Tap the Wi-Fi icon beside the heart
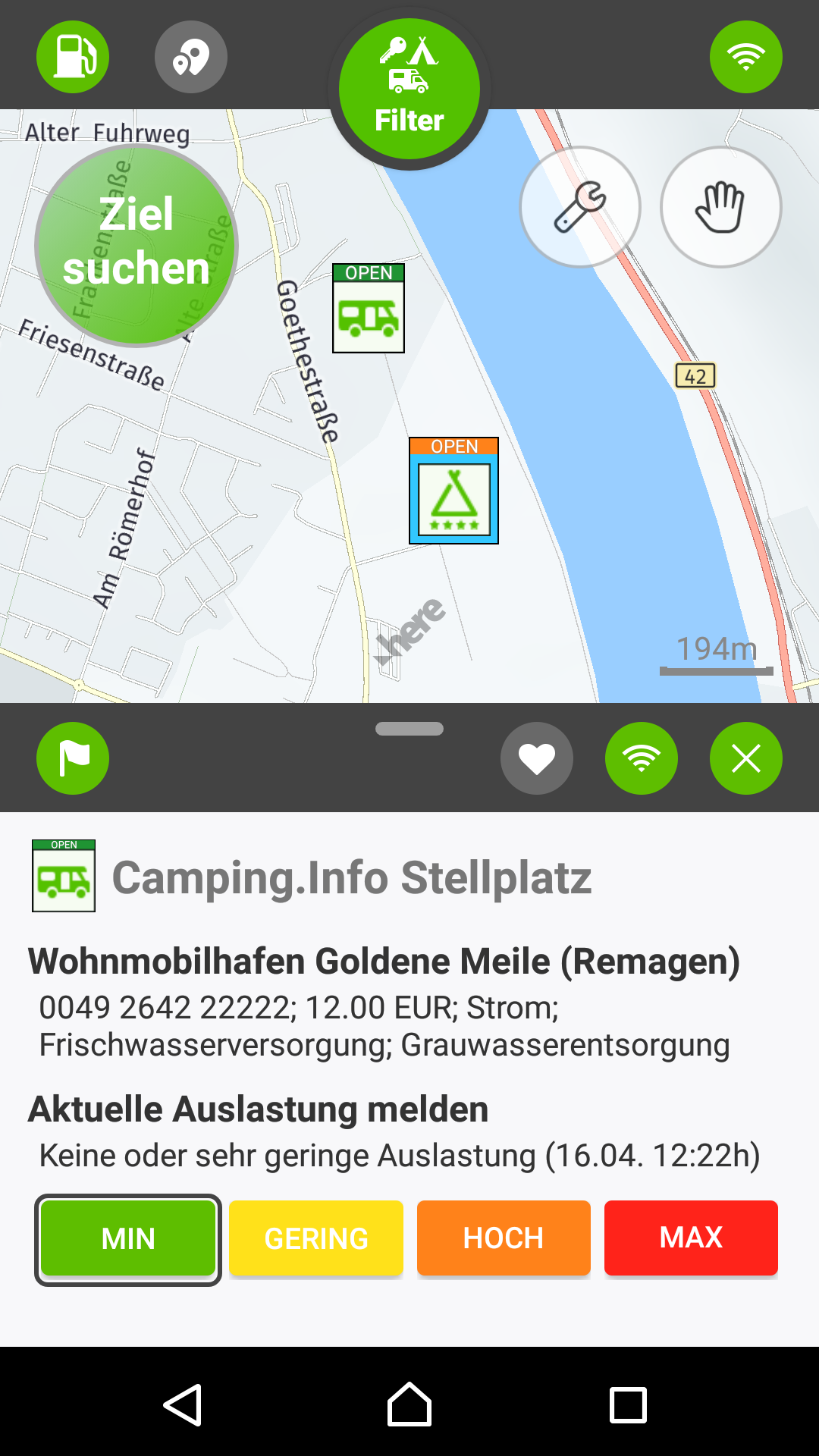 (x=642, y=758)
